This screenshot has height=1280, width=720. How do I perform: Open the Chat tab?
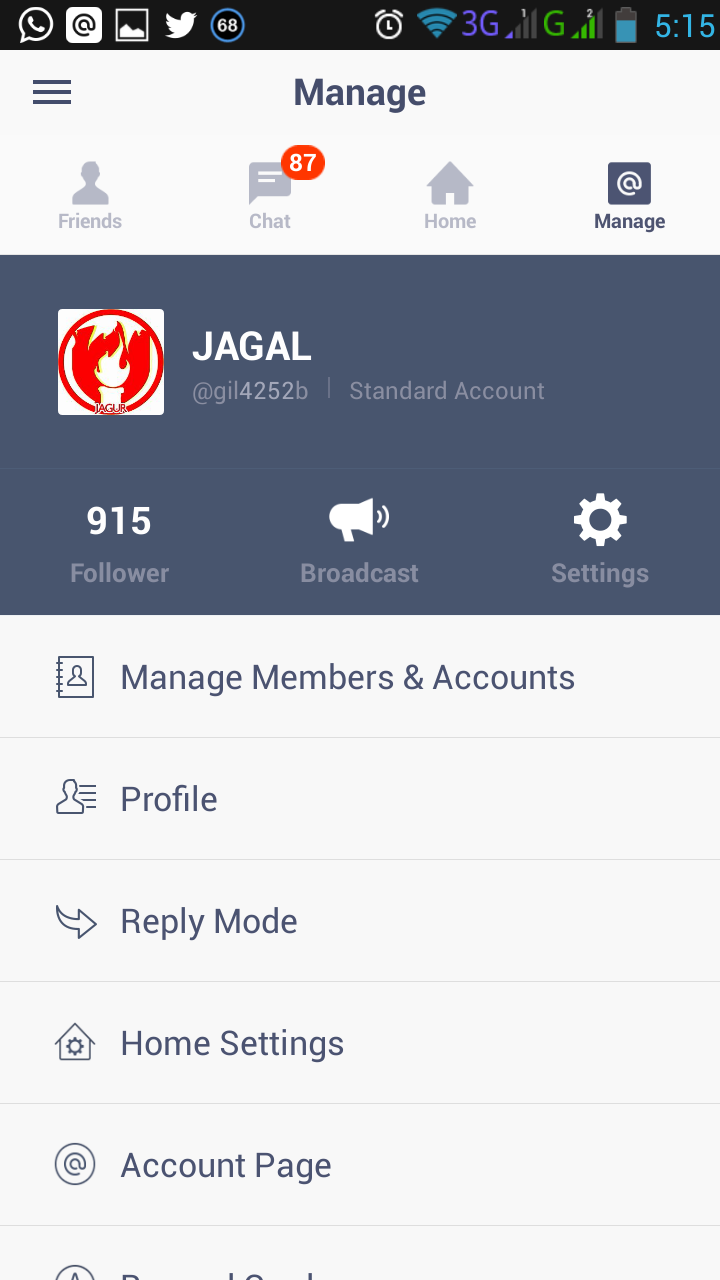(x=270, y=197)
